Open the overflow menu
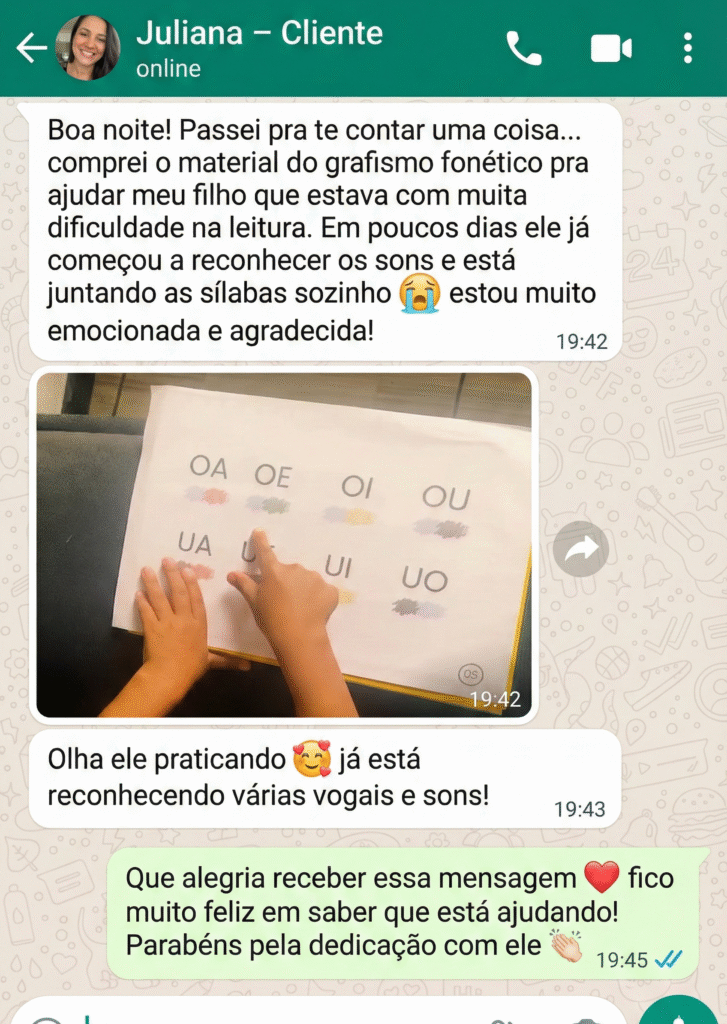 point(688,48)
